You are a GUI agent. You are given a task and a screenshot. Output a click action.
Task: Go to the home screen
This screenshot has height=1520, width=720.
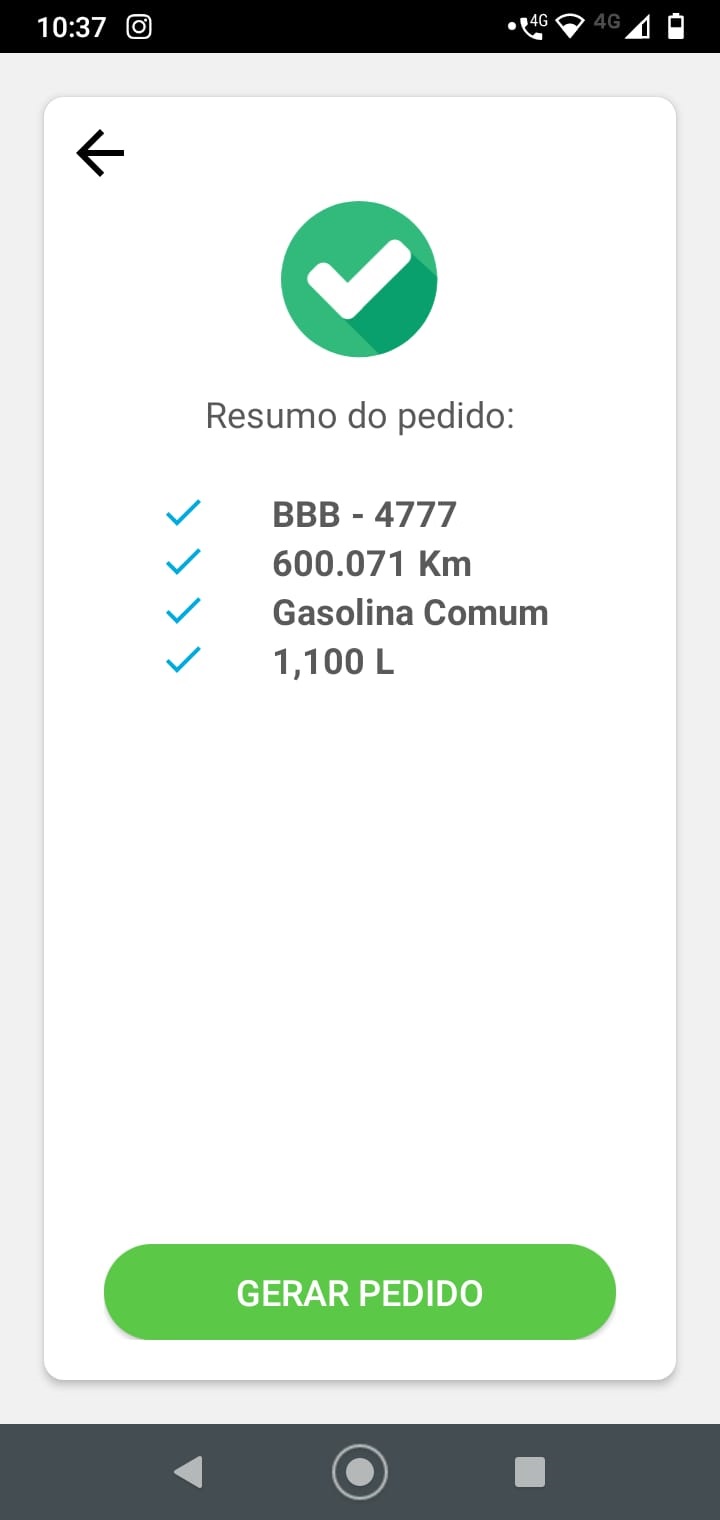(x=360, y=1472)
